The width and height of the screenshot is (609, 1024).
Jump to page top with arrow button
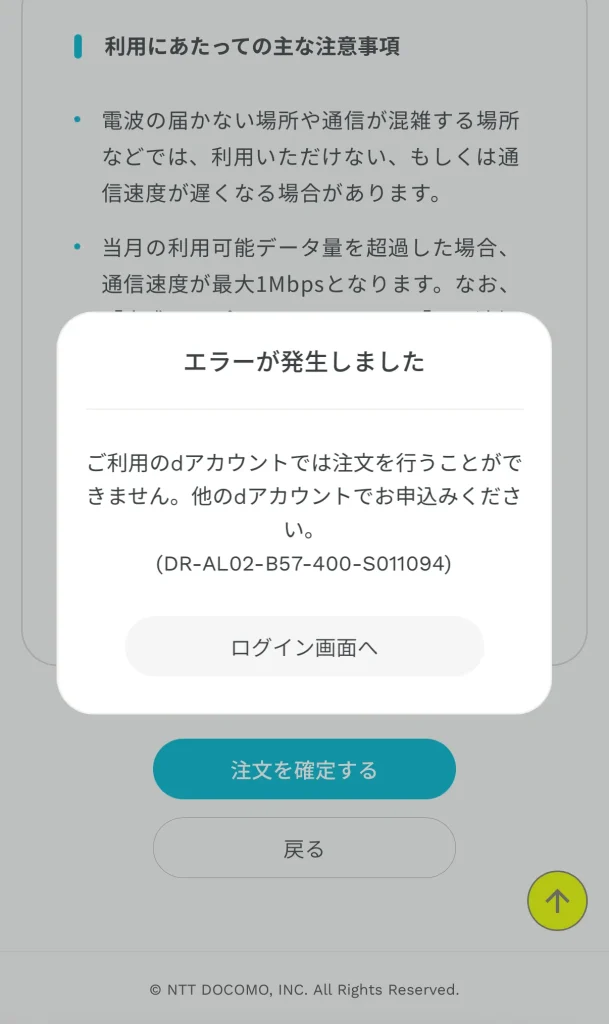coord(557,901)
